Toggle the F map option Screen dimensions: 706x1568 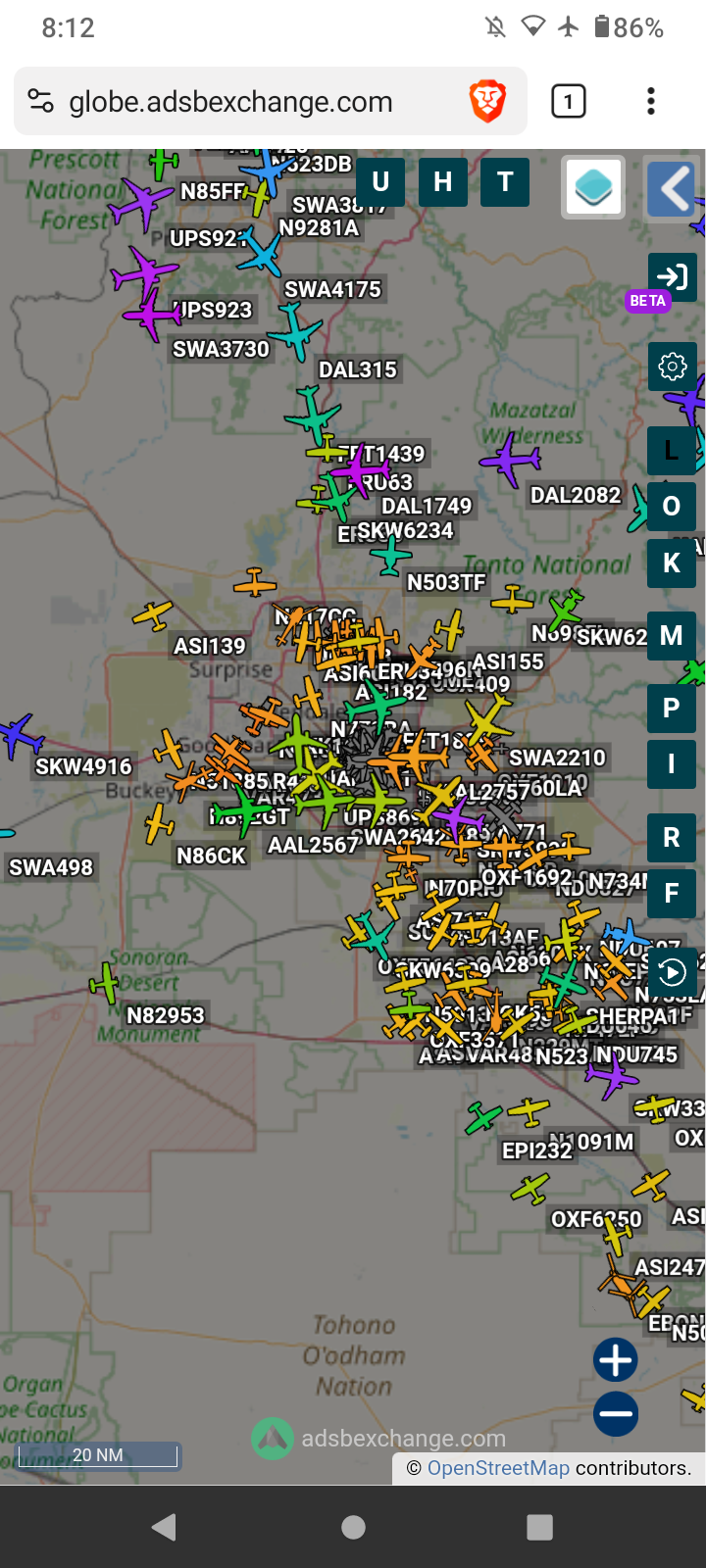[673, 894]
